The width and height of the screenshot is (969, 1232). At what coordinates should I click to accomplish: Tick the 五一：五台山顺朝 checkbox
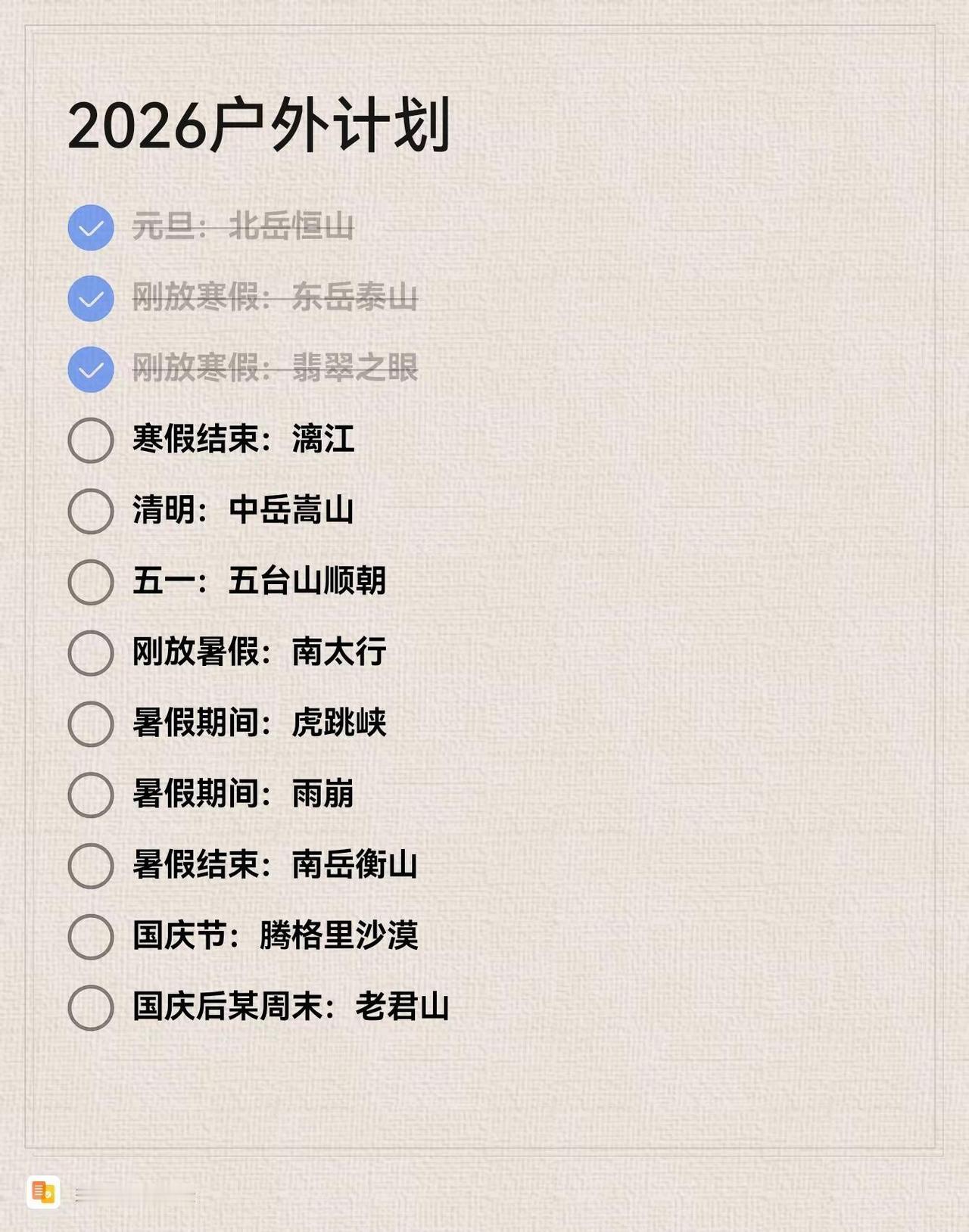point(91,583)
